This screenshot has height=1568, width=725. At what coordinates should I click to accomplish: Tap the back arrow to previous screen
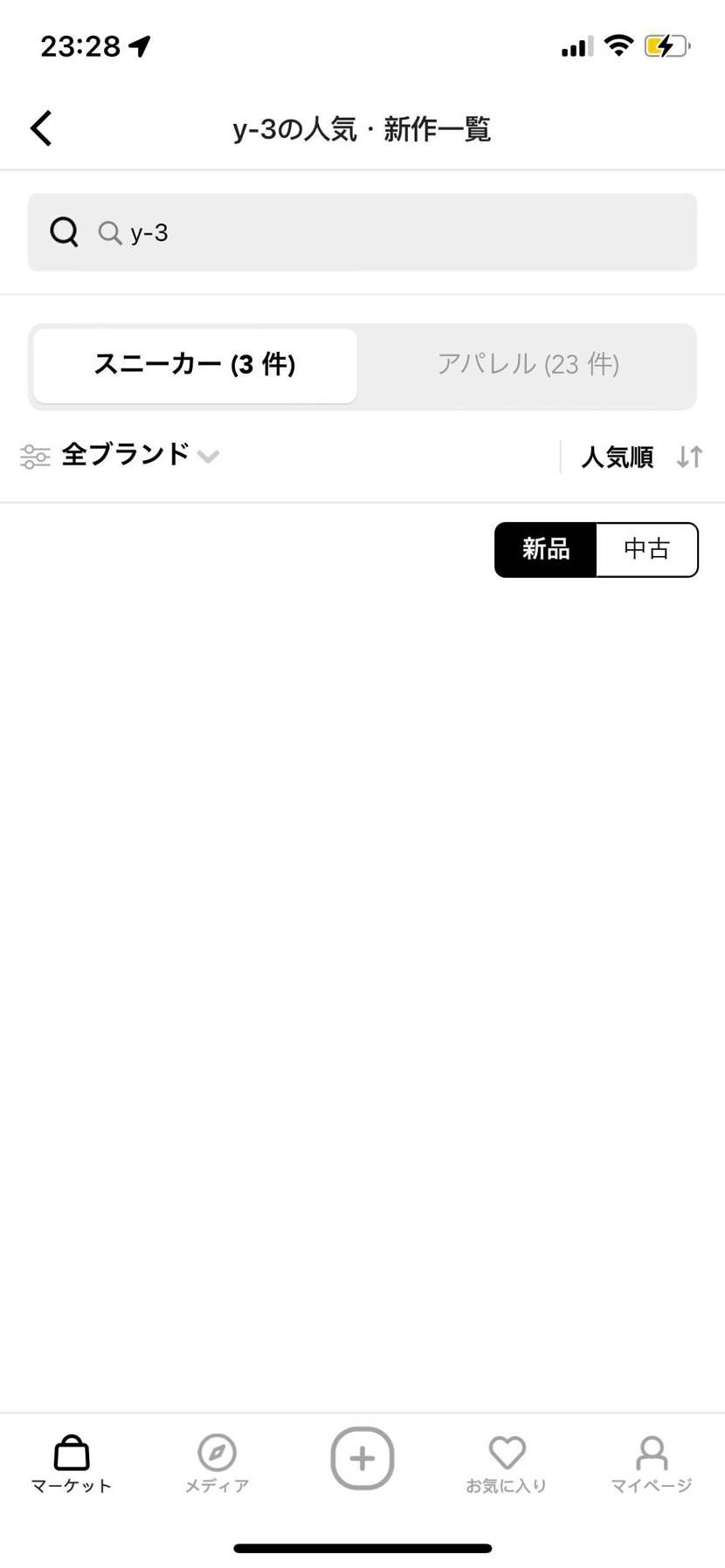[x=40, y=127]
